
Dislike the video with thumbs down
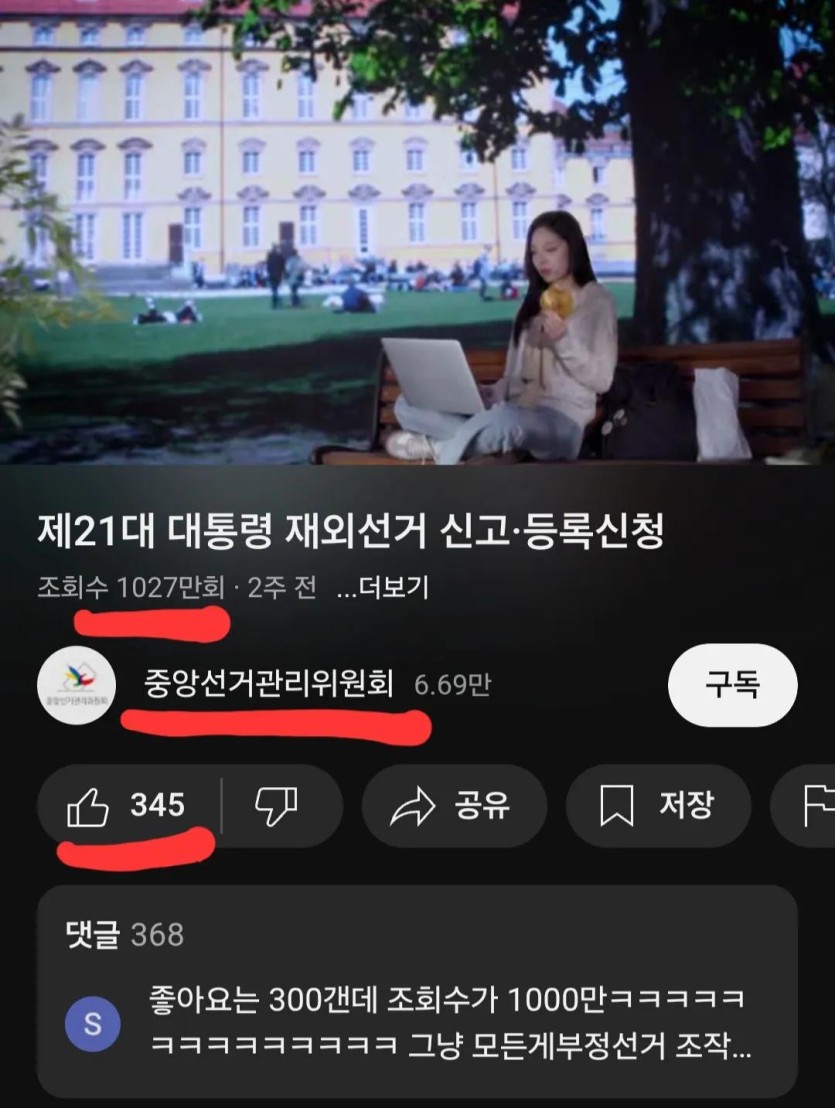(277, 806)
